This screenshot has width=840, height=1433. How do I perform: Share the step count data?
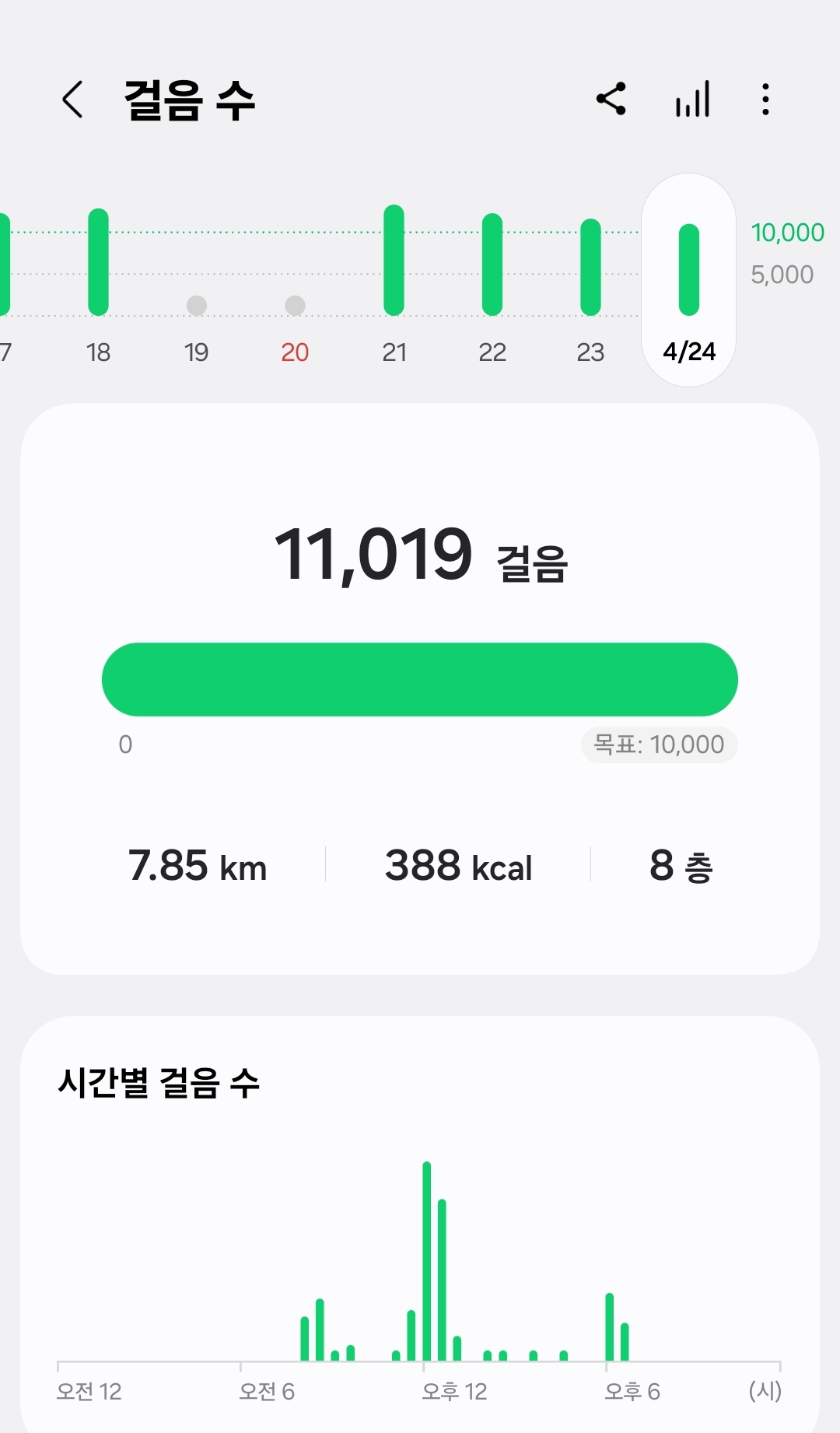click(611, 100)
